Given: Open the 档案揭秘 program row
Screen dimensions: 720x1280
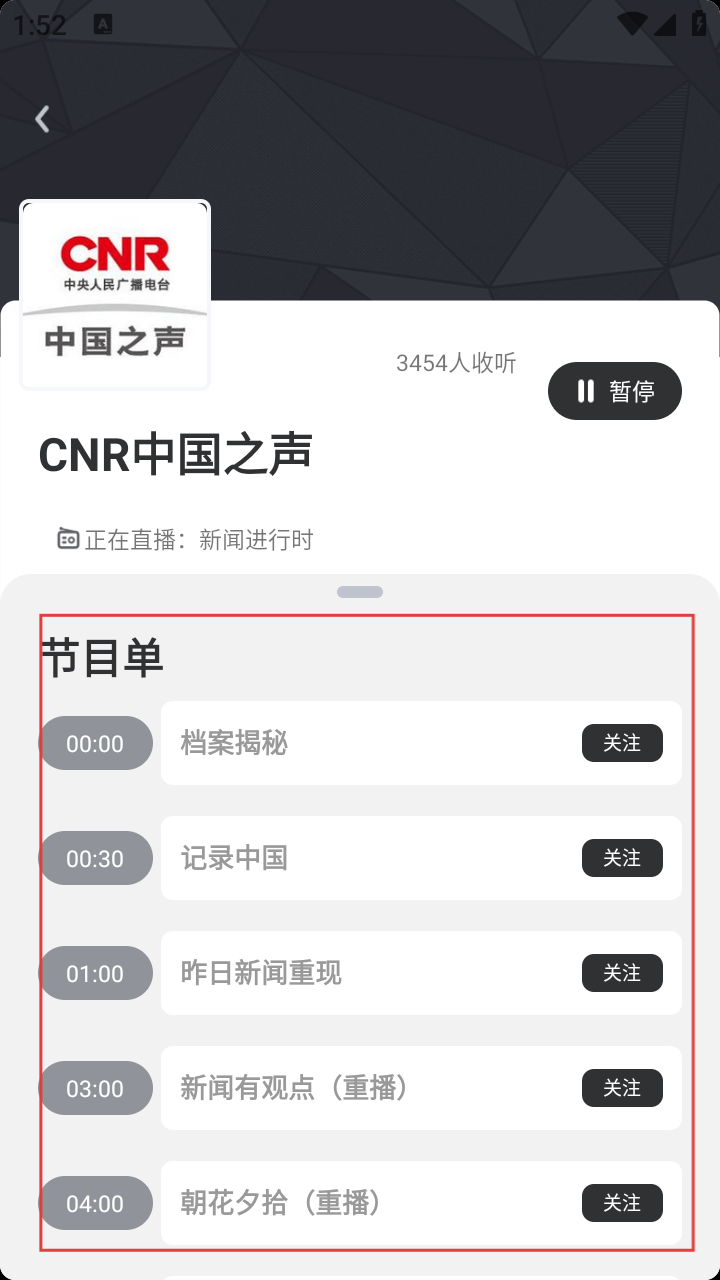Looking at the screenshot, I should pos(370,743).
